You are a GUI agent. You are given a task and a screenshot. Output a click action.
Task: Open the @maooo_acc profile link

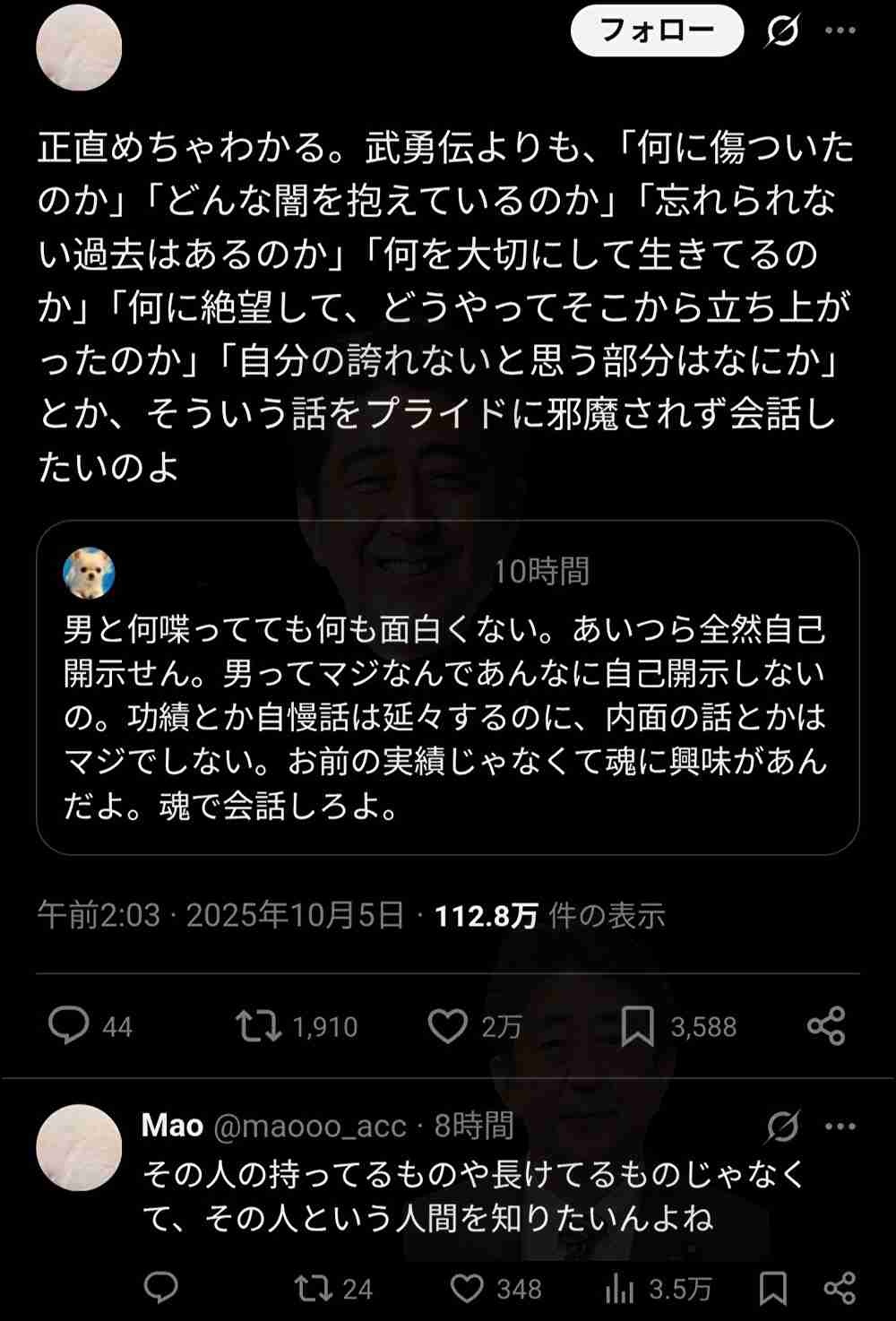pyautogui.click(x=310, y=1126)
